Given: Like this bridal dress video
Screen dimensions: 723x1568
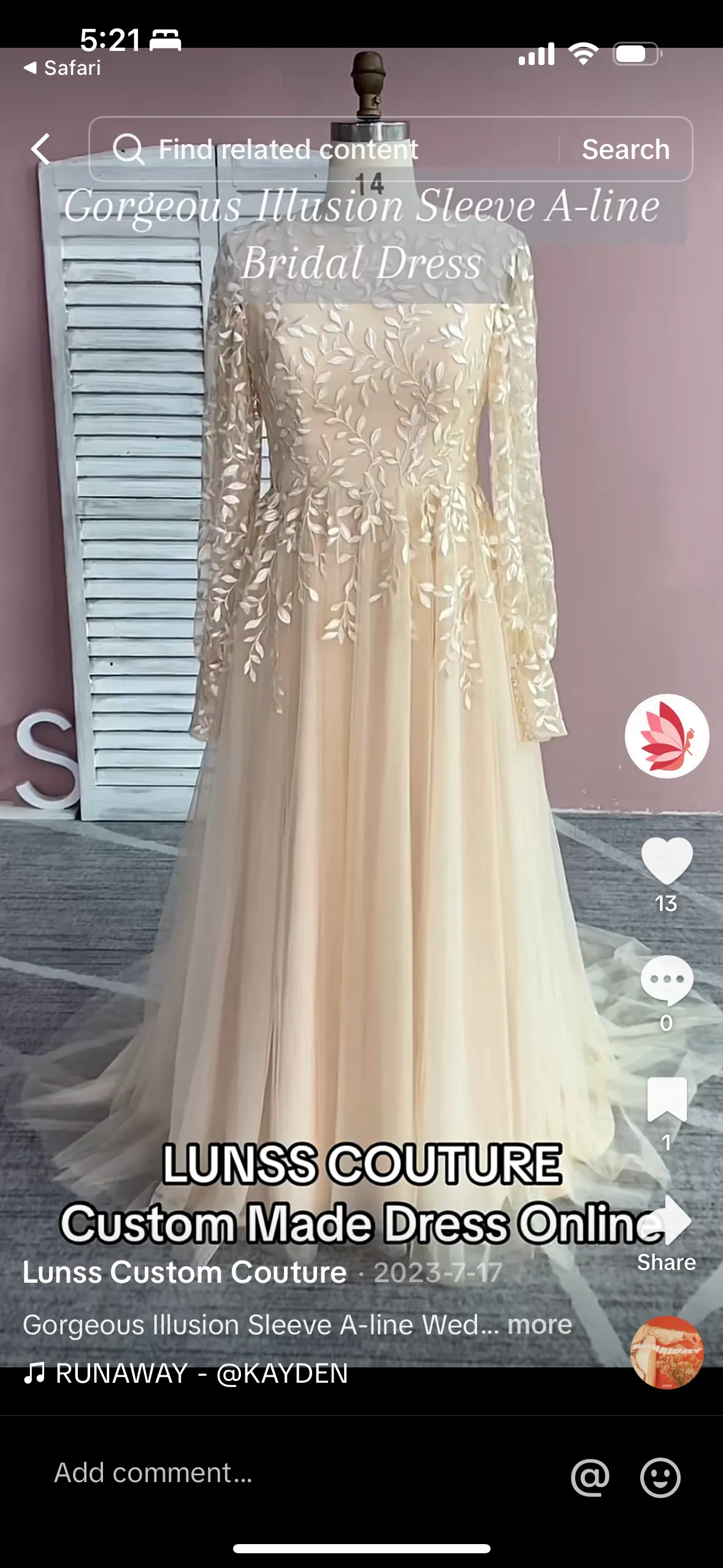Looking at the screenshot, I should (667, 861).
